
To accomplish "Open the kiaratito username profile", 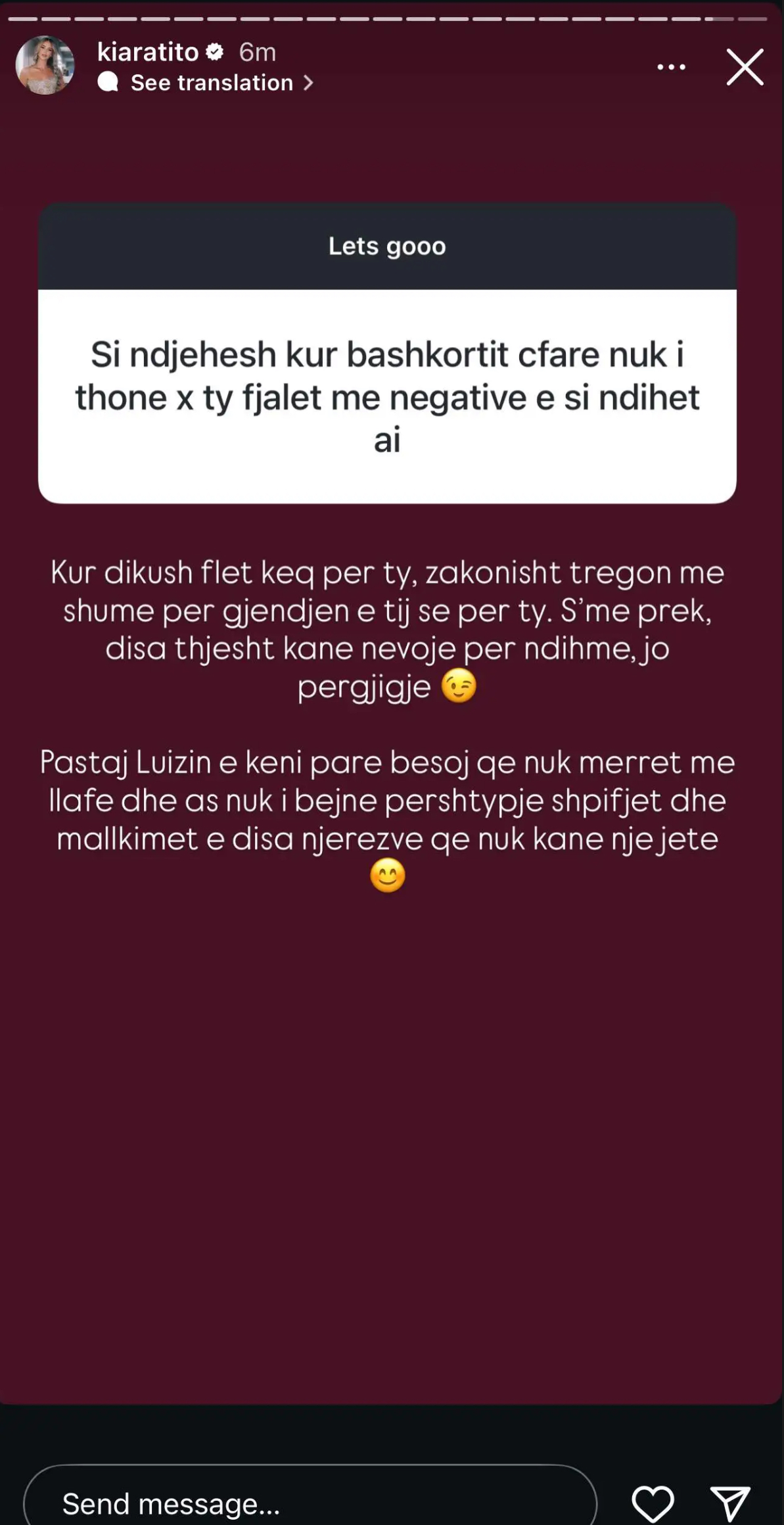I will [x=148, y=52].
